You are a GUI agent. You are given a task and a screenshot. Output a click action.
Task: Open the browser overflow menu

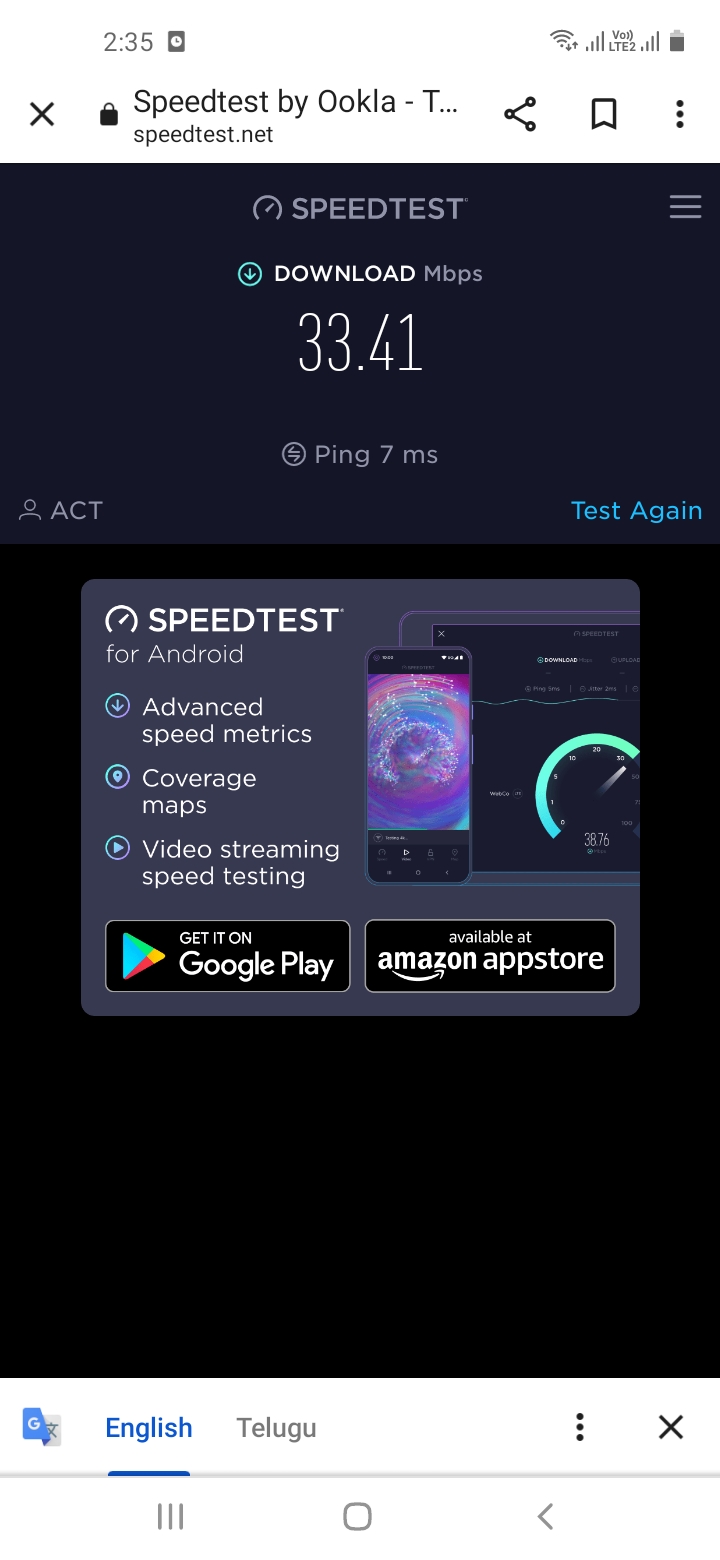point(679,115)
